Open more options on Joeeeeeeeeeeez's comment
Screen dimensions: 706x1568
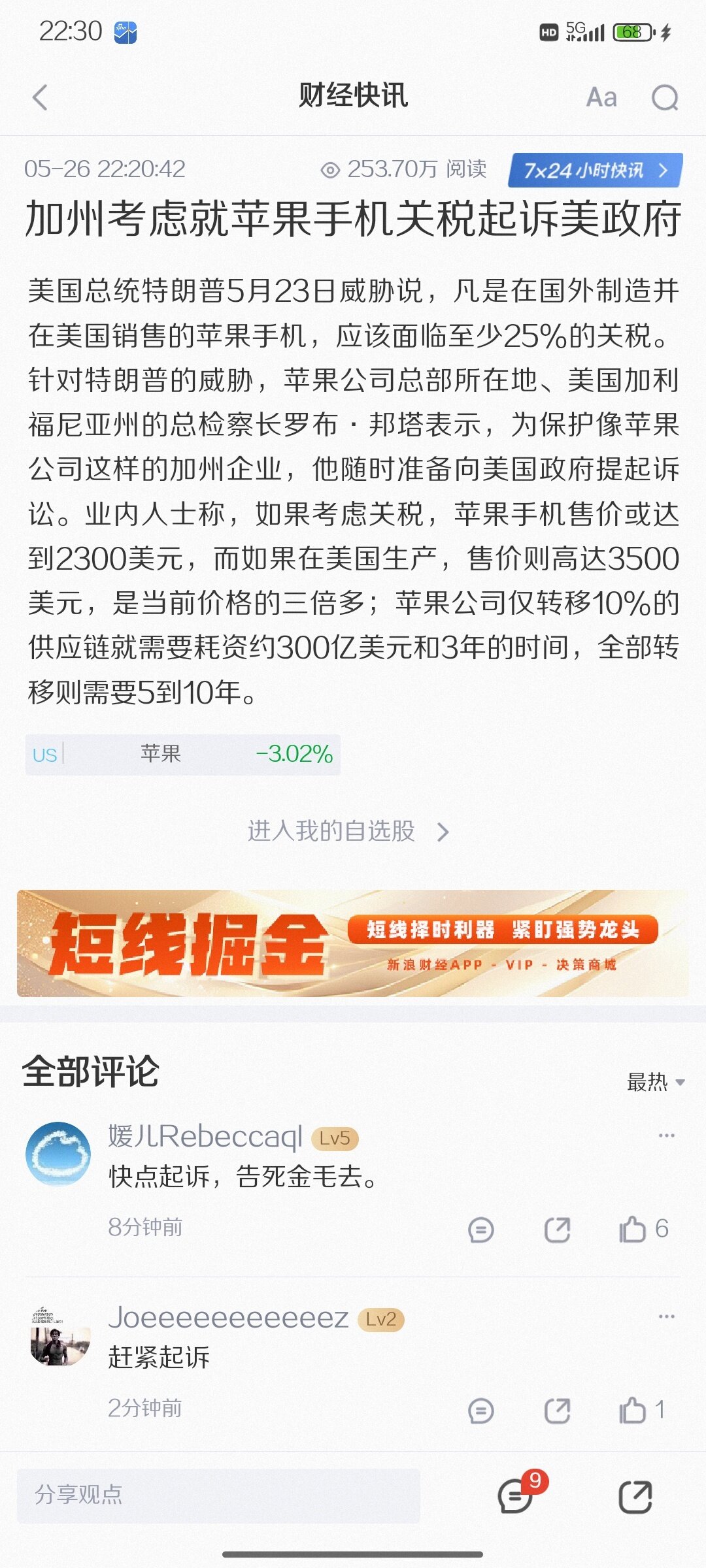(666, 1316)
